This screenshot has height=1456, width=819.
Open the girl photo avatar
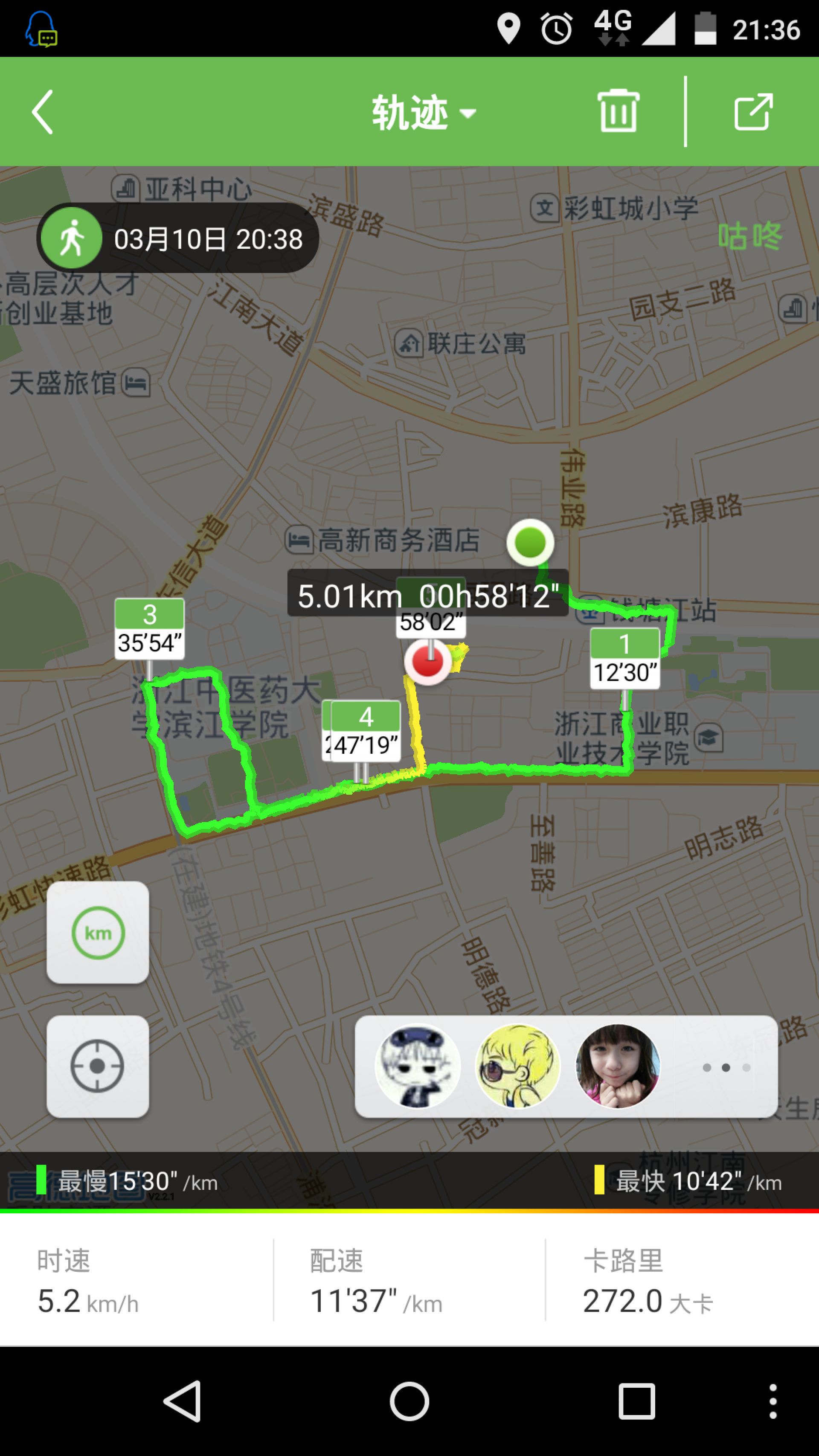(x=618, y=1067)
